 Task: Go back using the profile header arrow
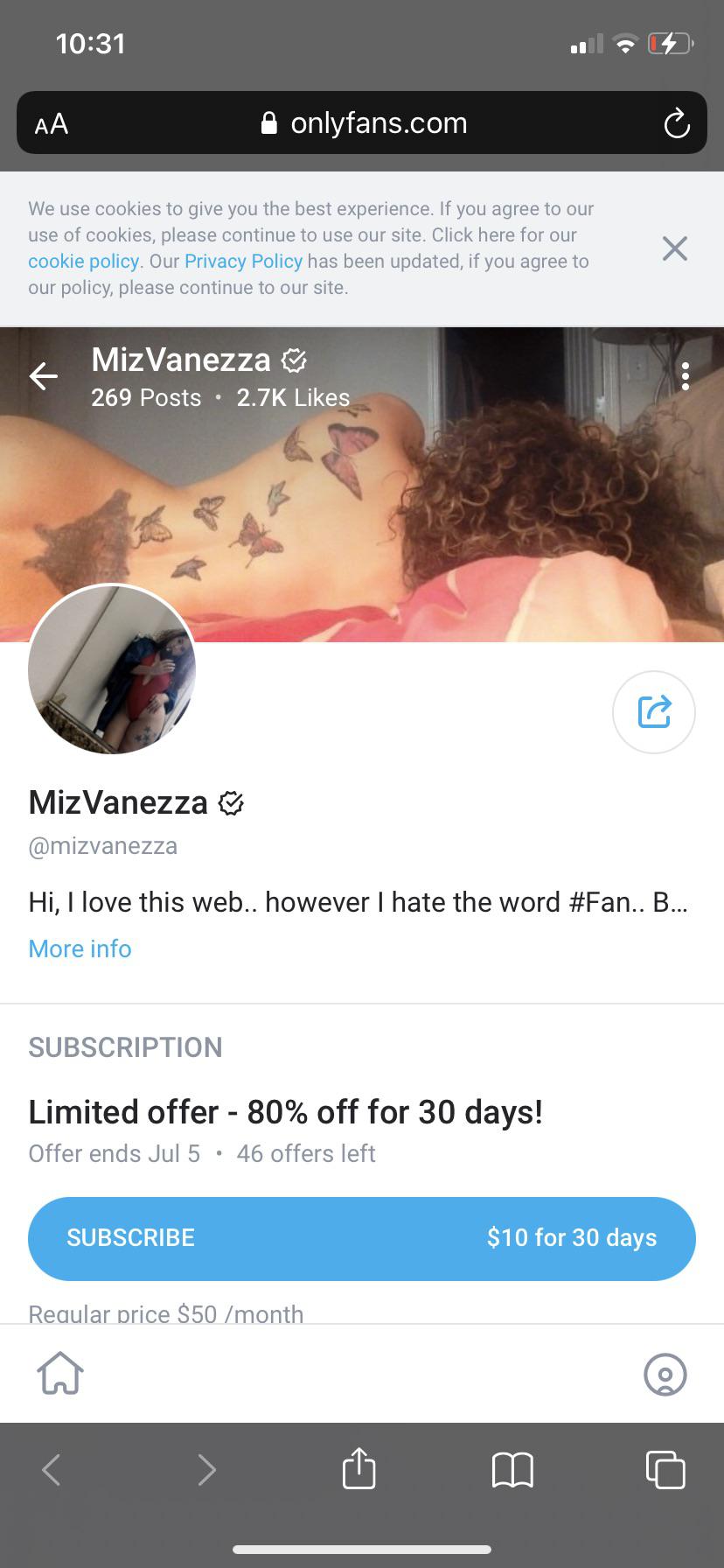click(43, 376)
